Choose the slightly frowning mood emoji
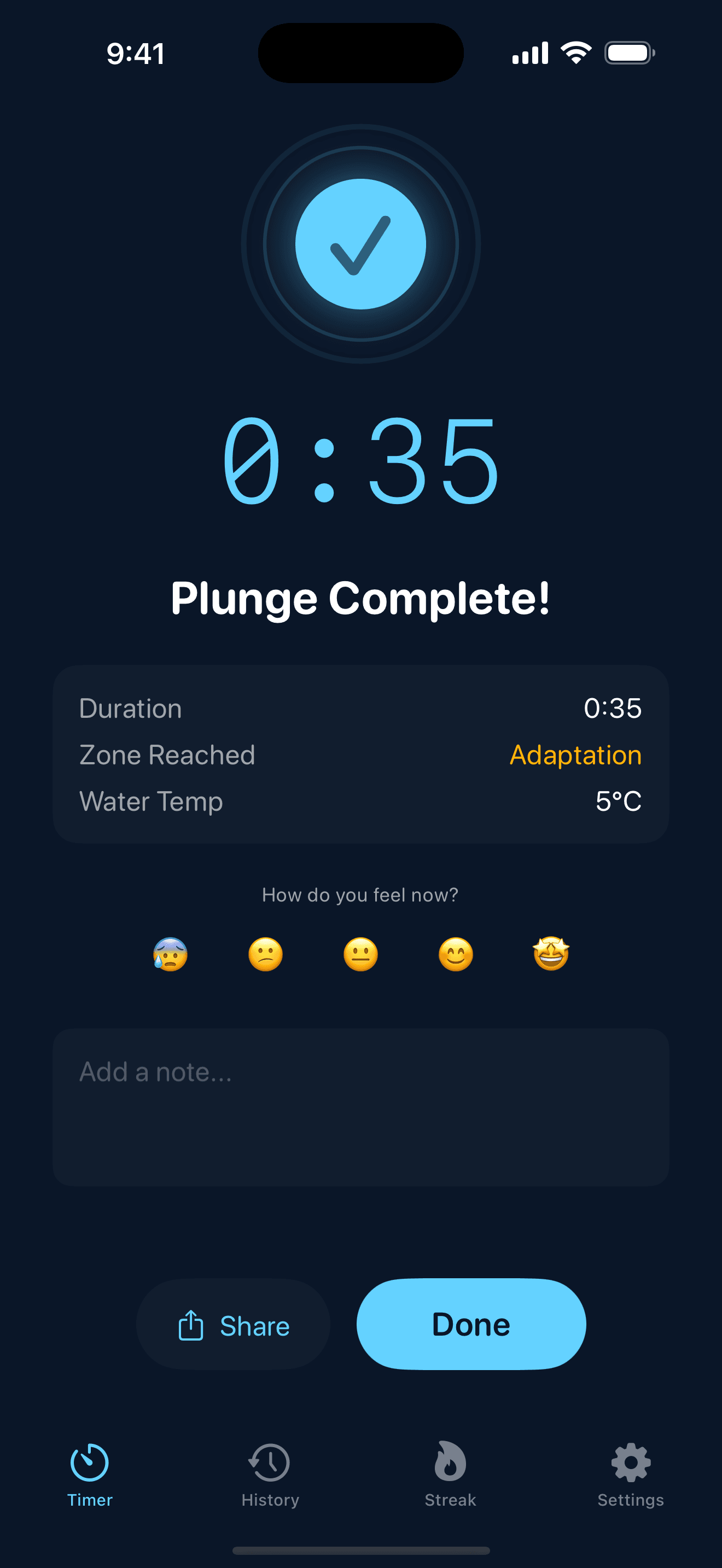 pos(265,954)
